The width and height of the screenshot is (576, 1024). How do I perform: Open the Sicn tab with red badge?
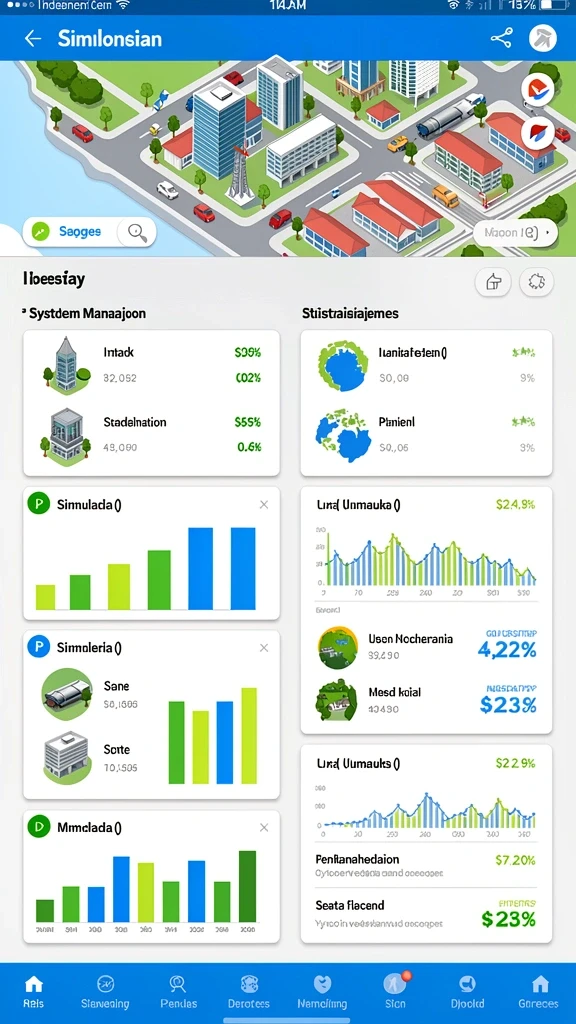coord(395,992)
